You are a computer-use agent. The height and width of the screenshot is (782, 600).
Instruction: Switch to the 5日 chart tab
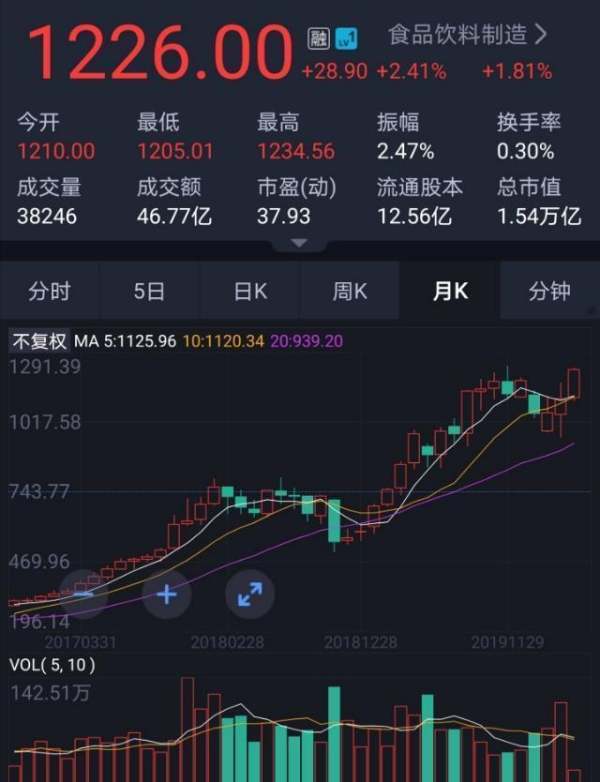(x=149, y=291)
